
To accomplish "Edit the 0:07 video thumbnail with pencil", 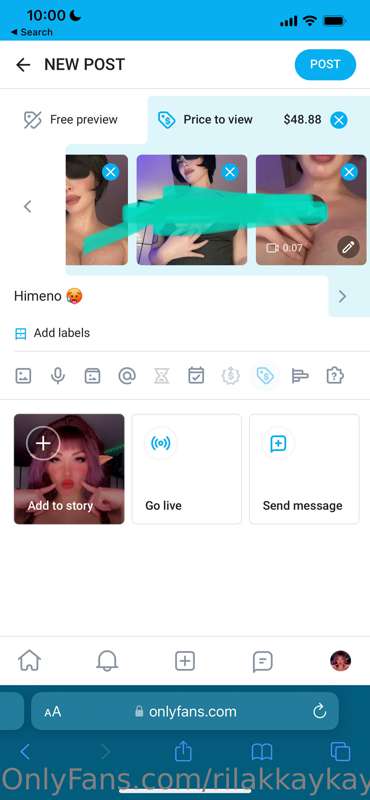I will coord(349,248).
